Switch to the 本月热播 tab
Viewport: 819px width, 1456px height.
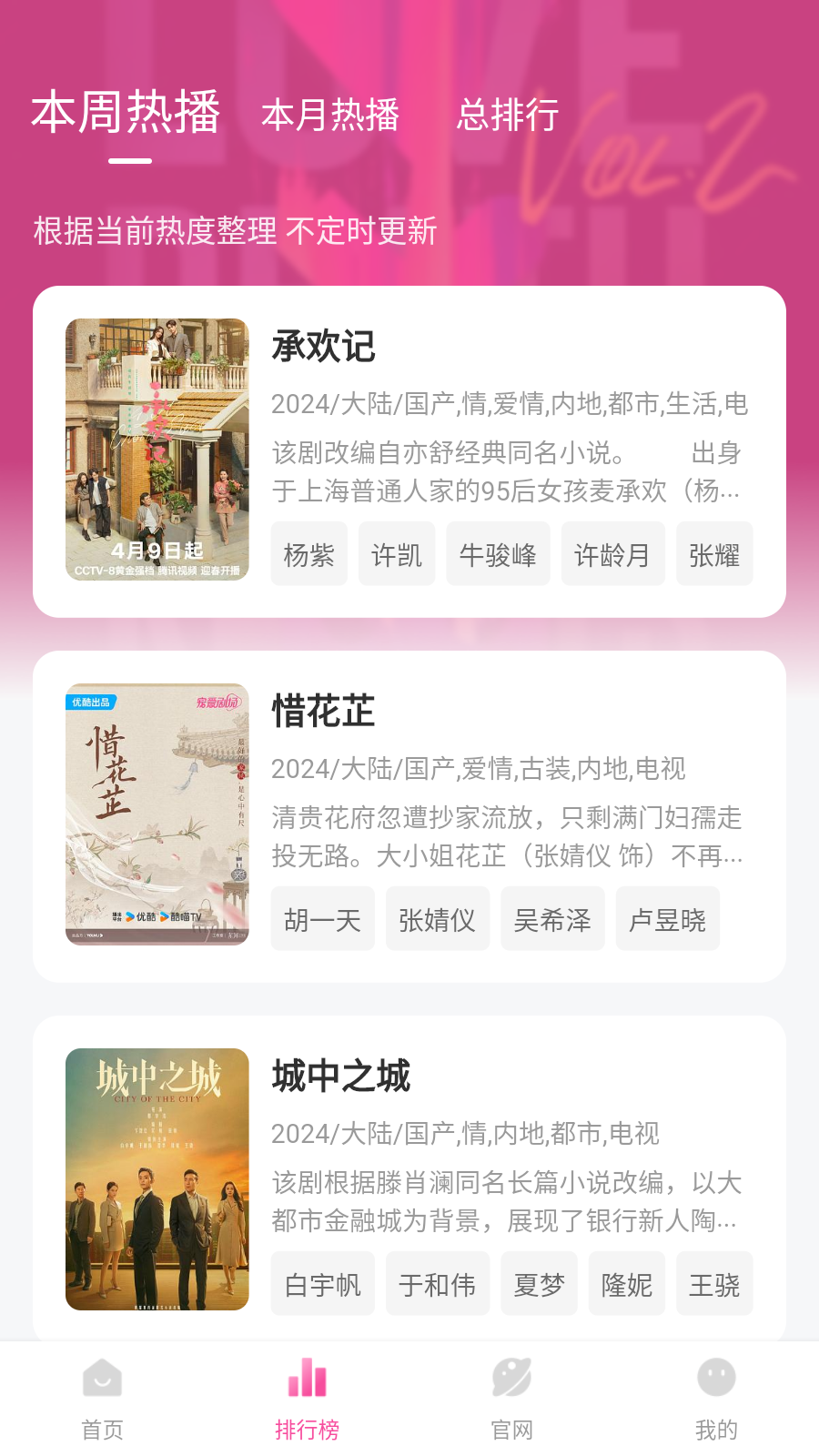pos(330,116)
